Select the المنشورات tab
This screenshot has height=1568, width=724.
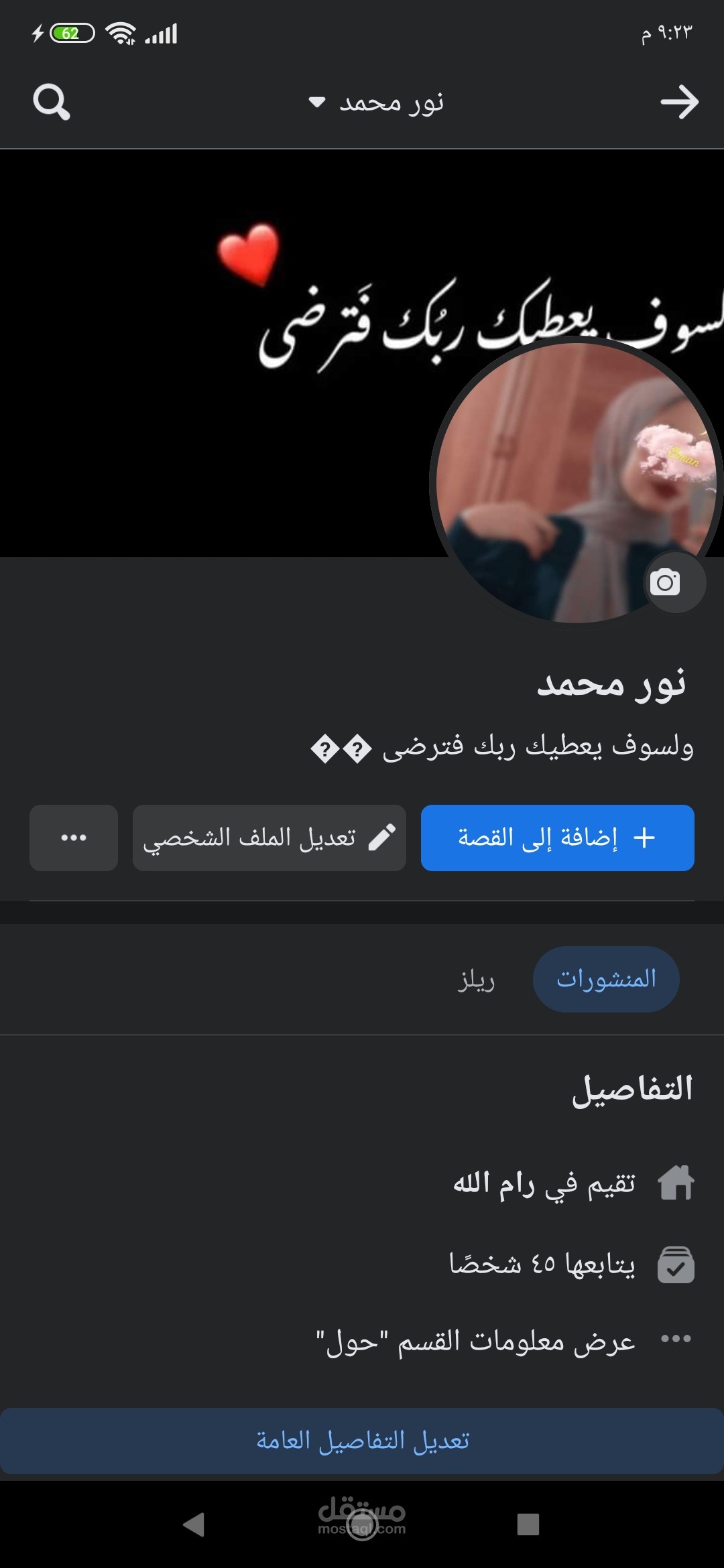pos(606,979)
